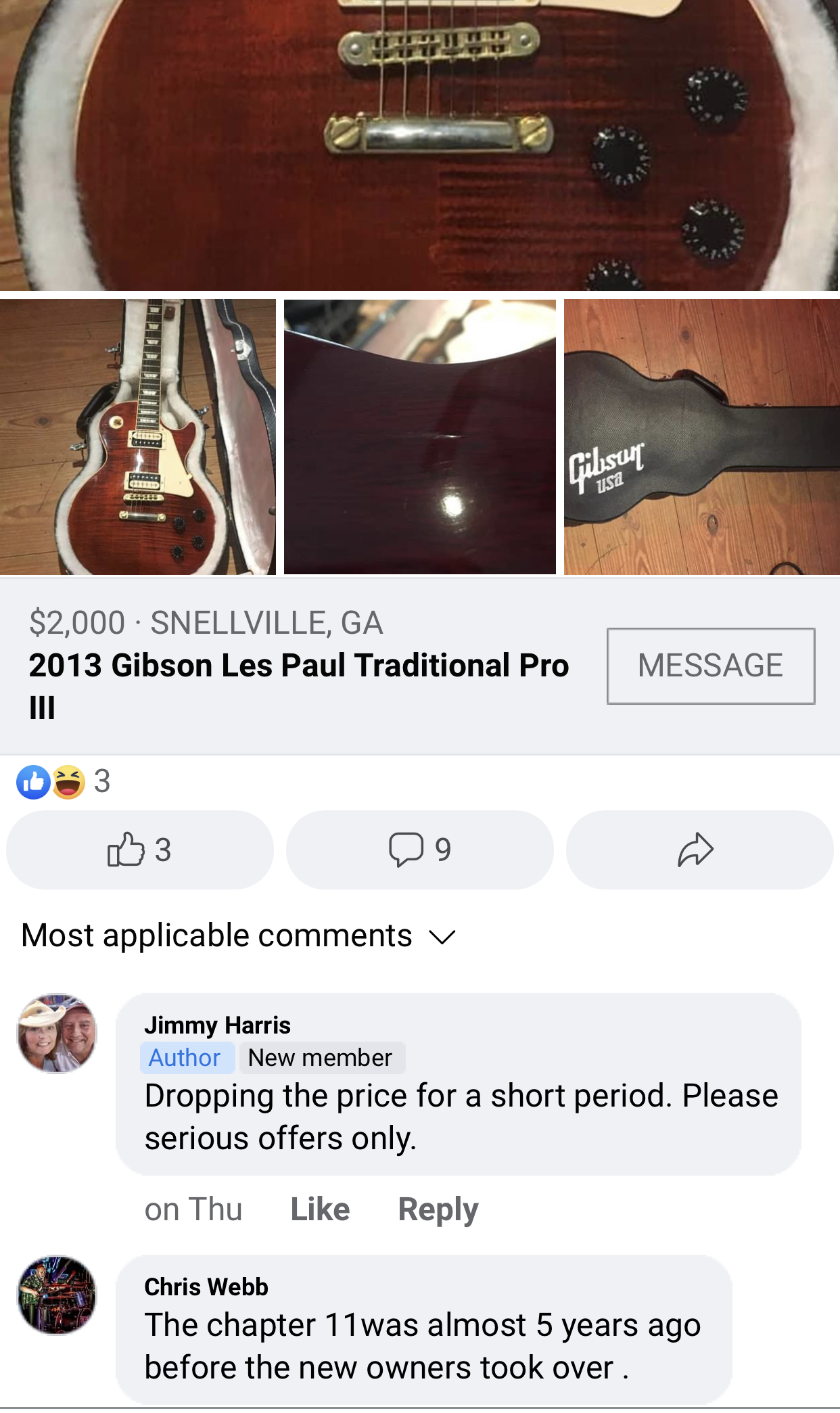
Task: Open Jimmy Harris's profile name
Action: click(217, 1025)
